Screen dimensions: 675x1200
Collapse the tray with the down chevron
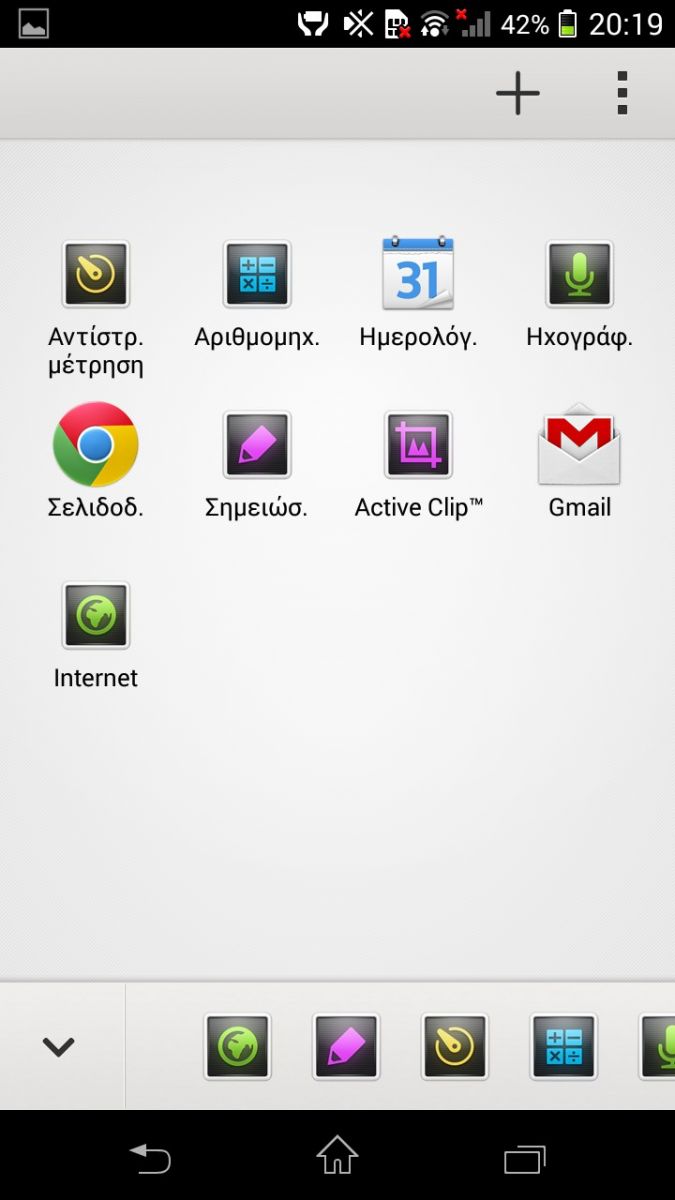click(x=59, y=1047)
